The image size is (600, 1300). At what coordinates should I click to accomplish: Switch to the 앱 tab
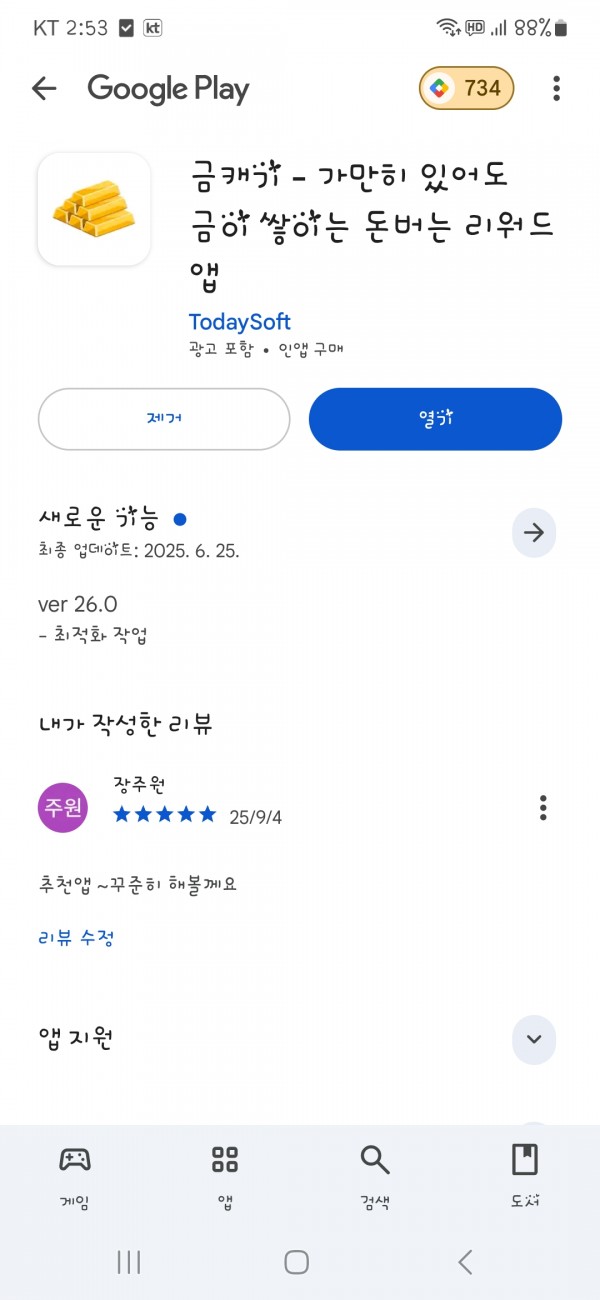coord(225,1177)
